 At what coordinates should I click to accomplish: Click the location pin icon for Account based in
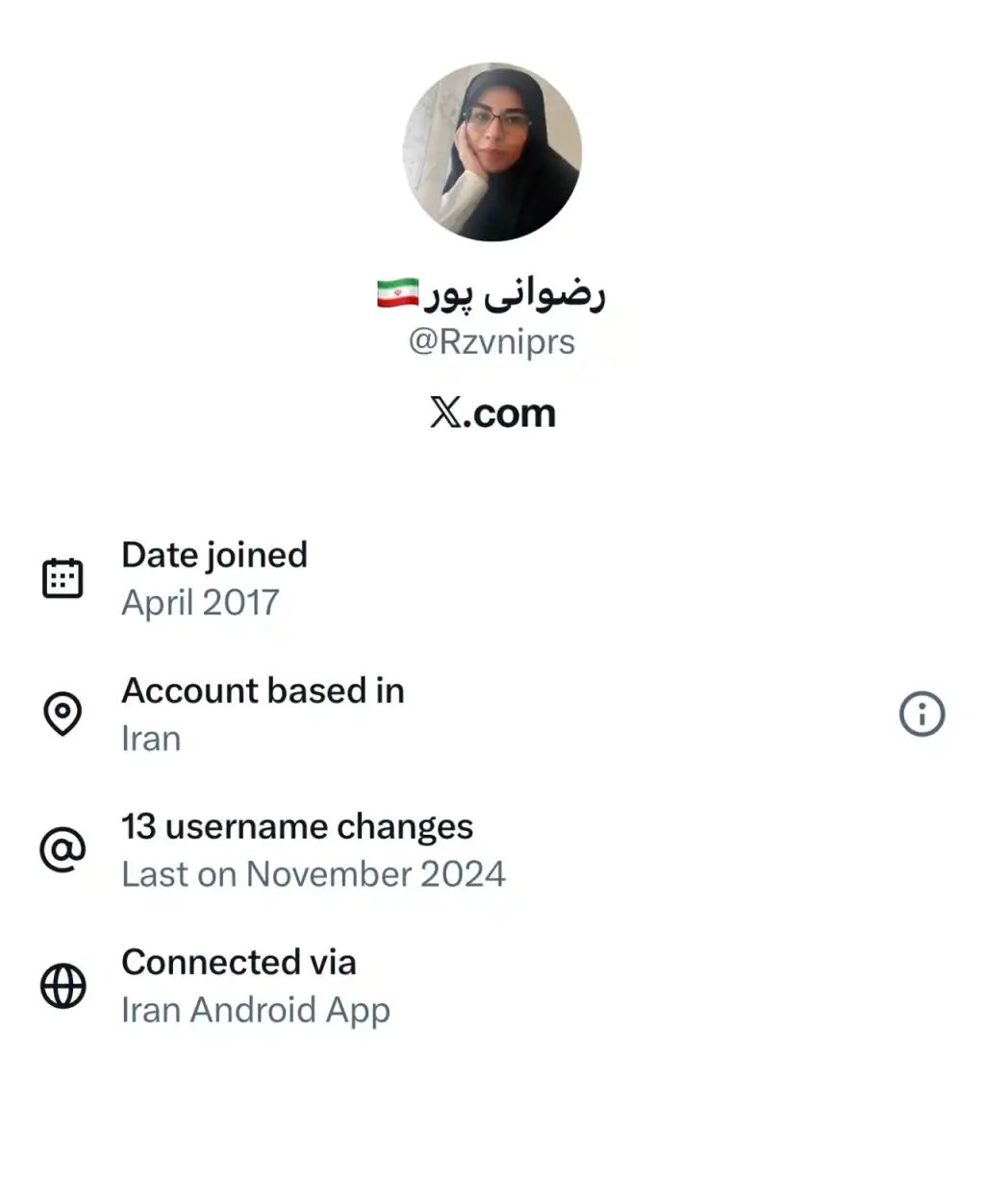[63, 714]
